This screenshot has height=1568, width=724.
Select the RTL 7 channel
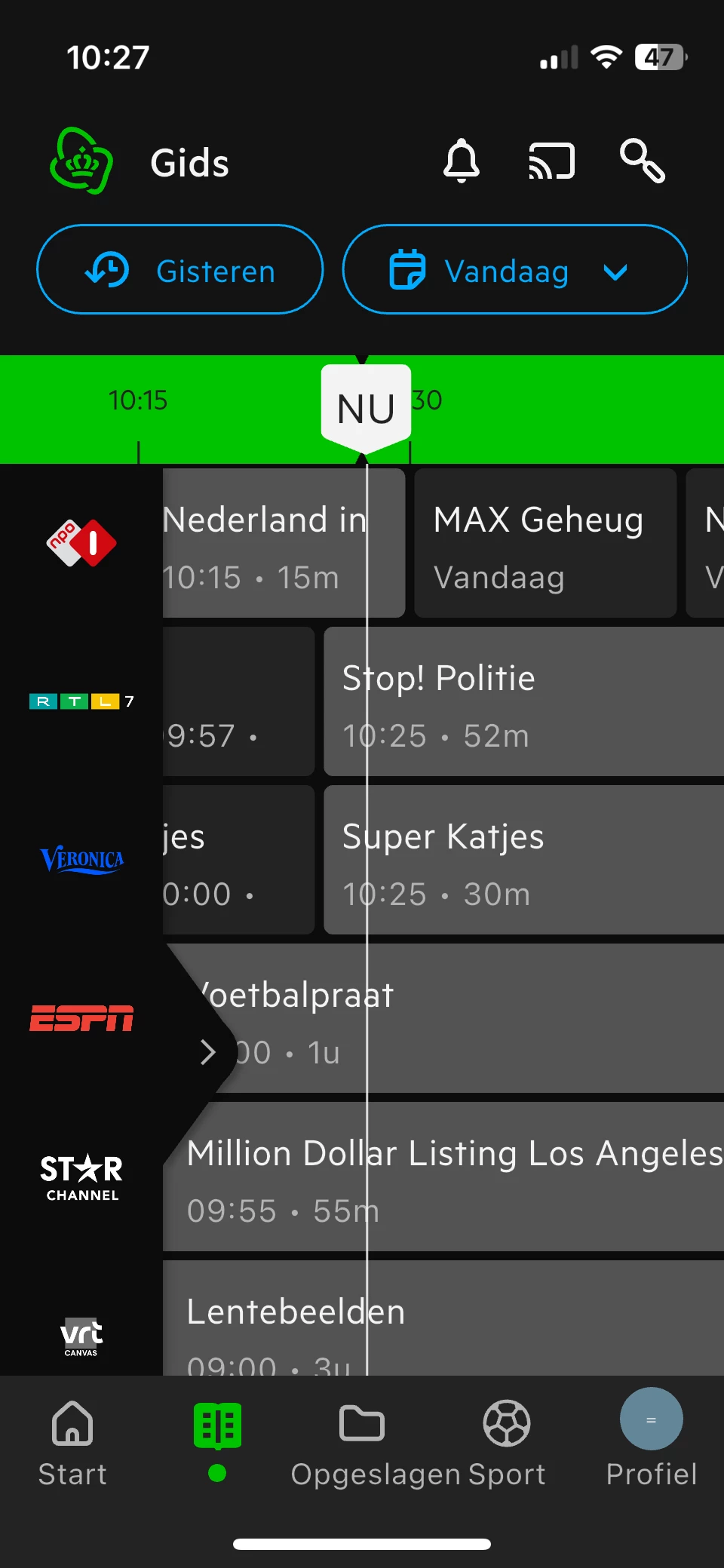81,701
